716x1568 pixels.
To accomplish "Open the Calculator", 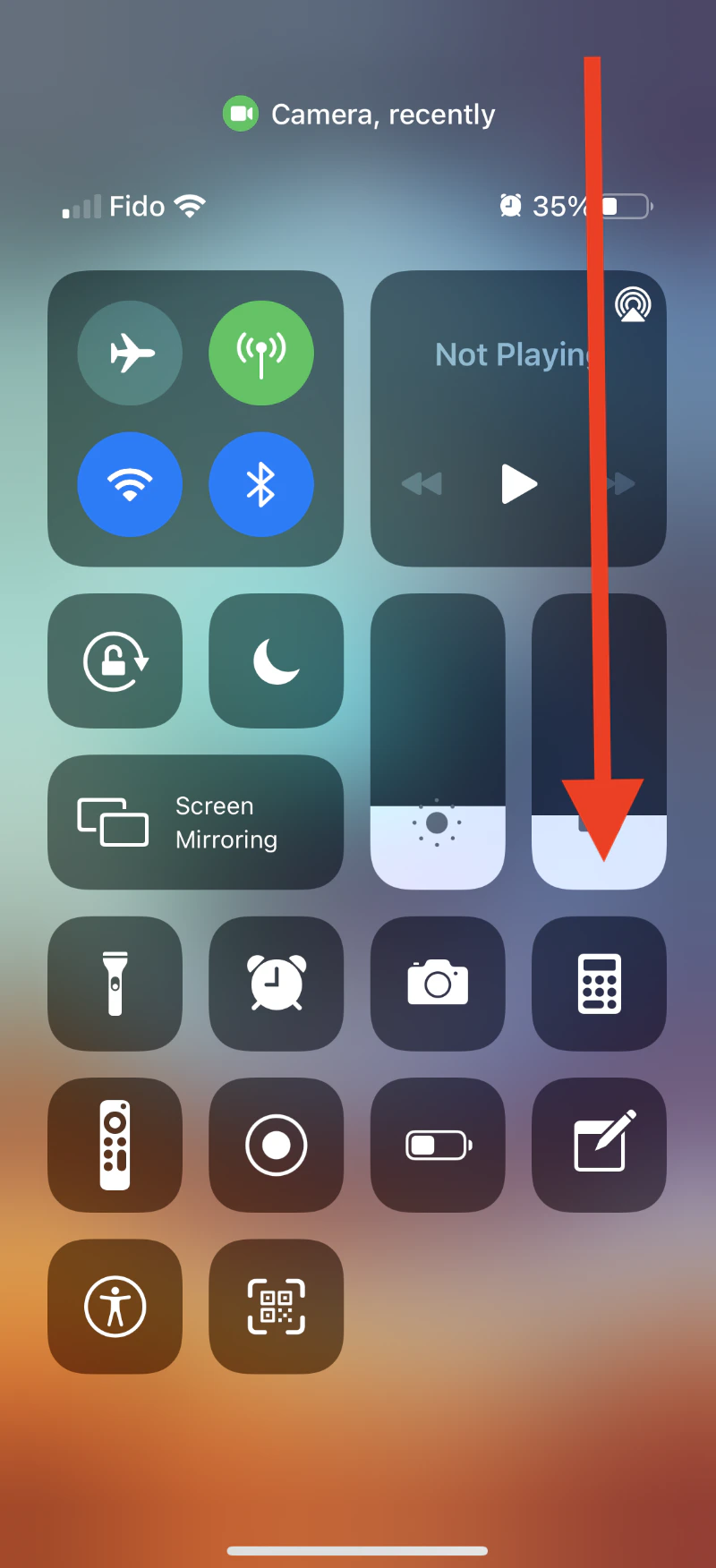I will pyautogui.click(x=599, y=984).
